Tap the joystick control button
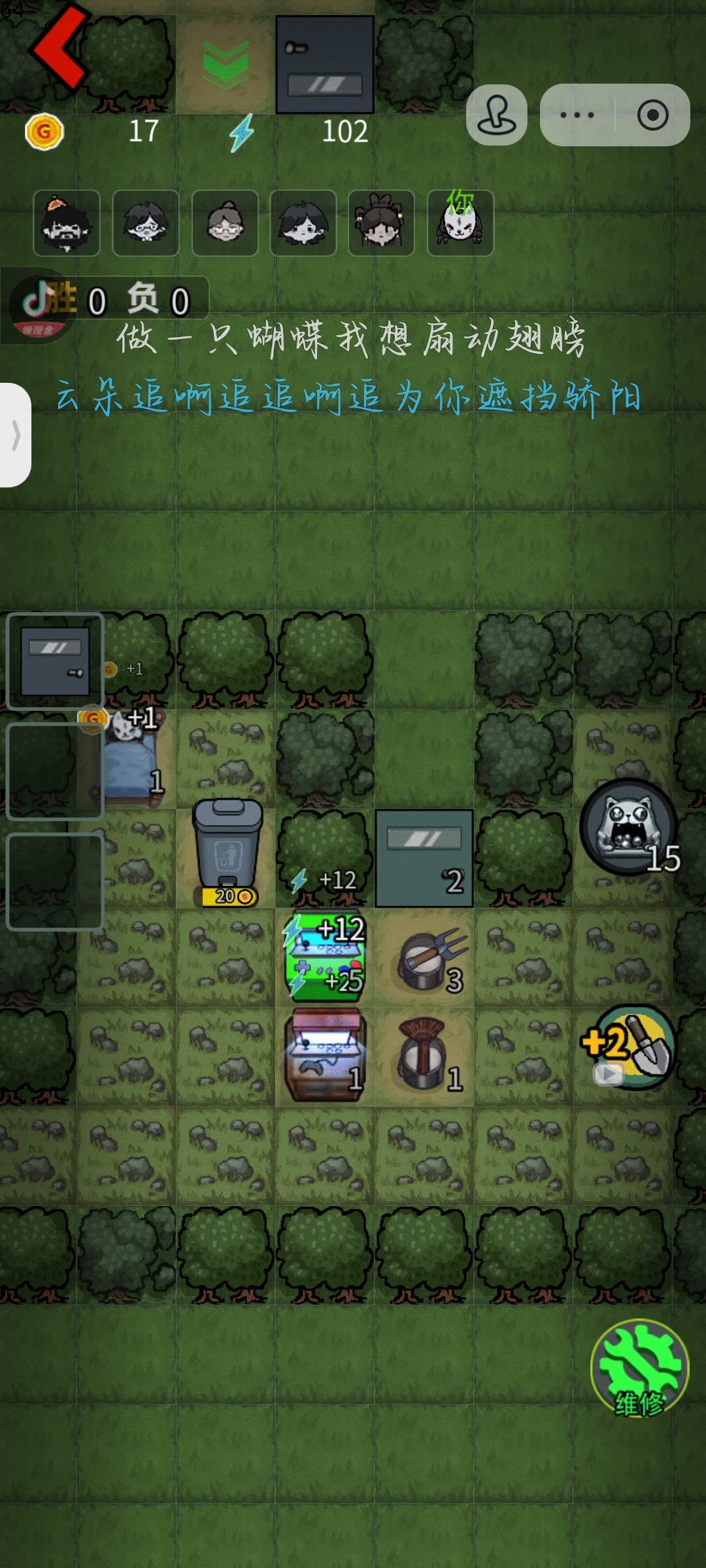706x1568 pixels. coord(496,116)
